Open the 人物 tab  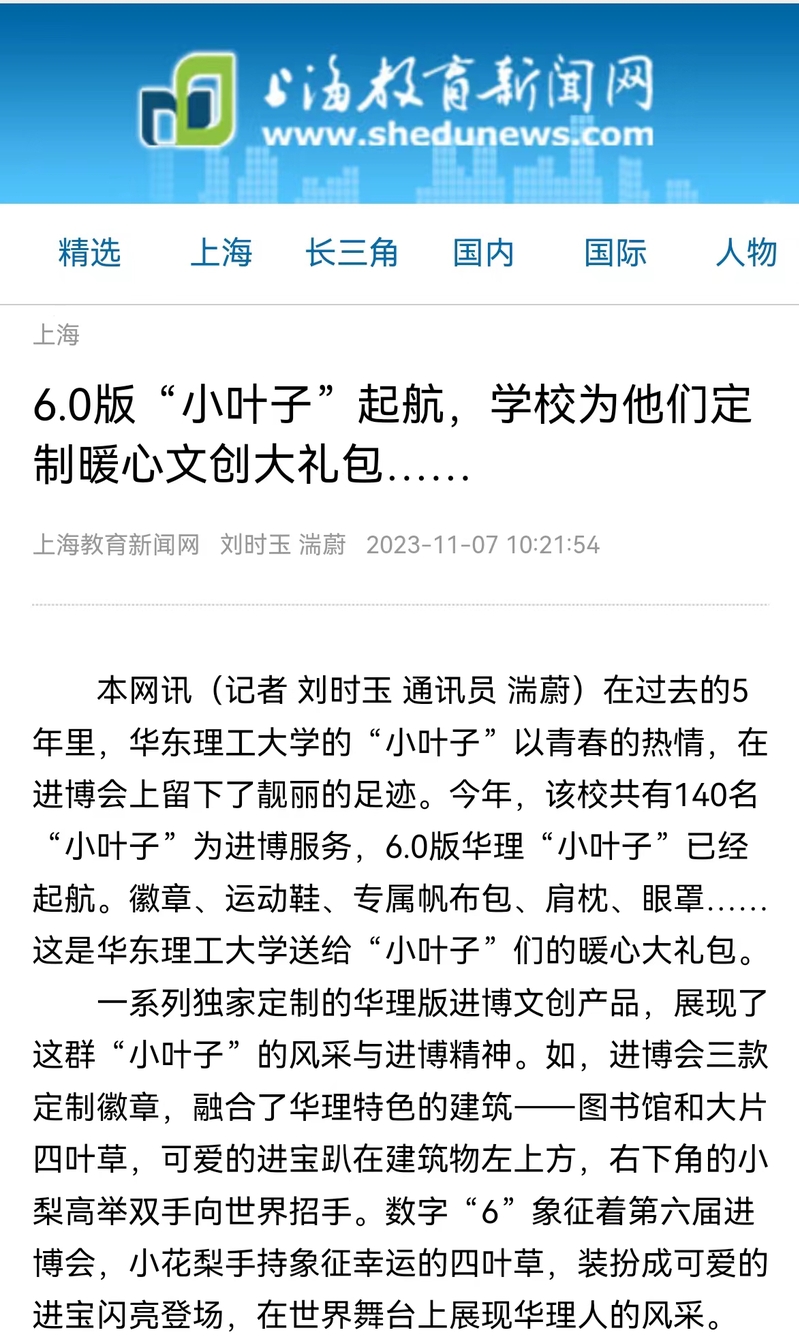click(x=746, y=253)
